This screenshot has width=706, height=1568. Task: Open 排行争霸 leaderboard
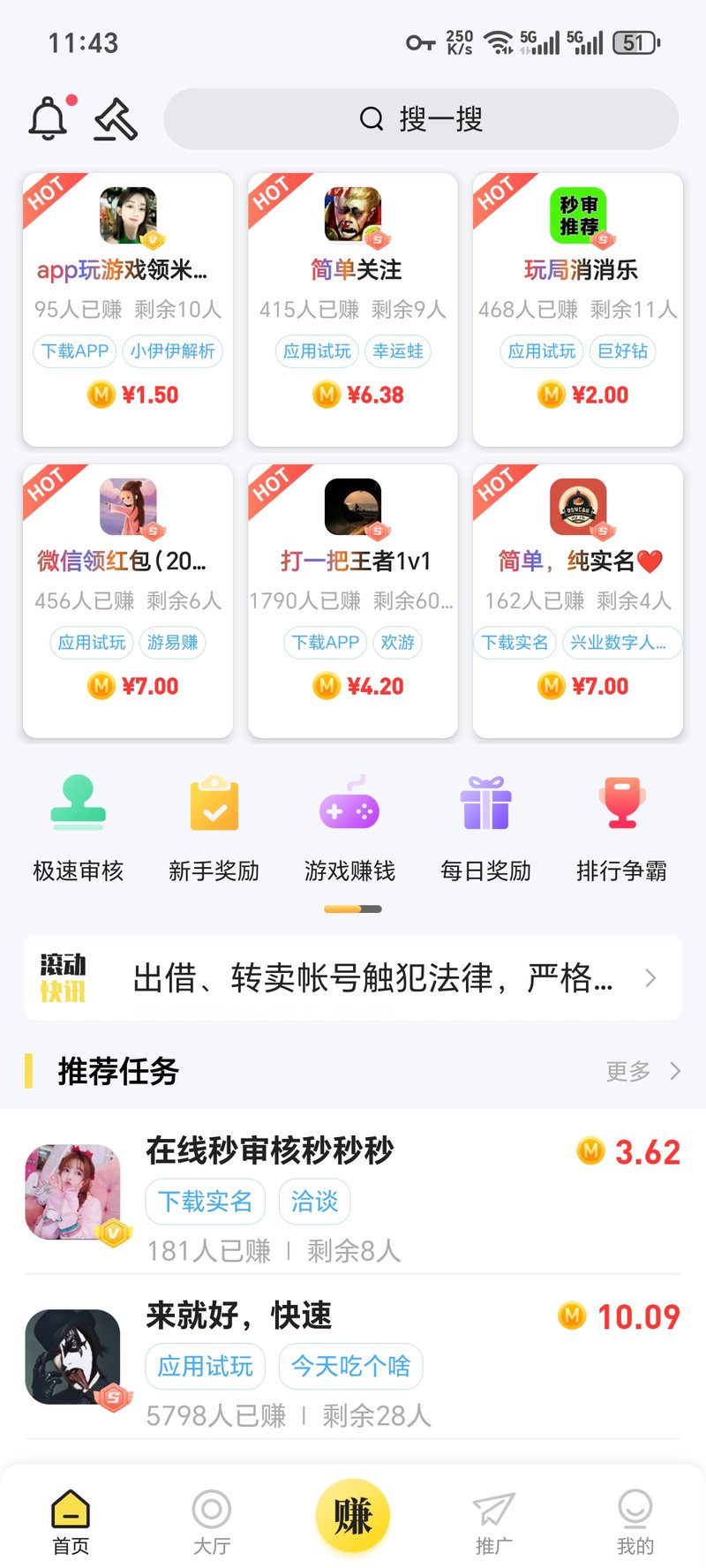[622, 827]
